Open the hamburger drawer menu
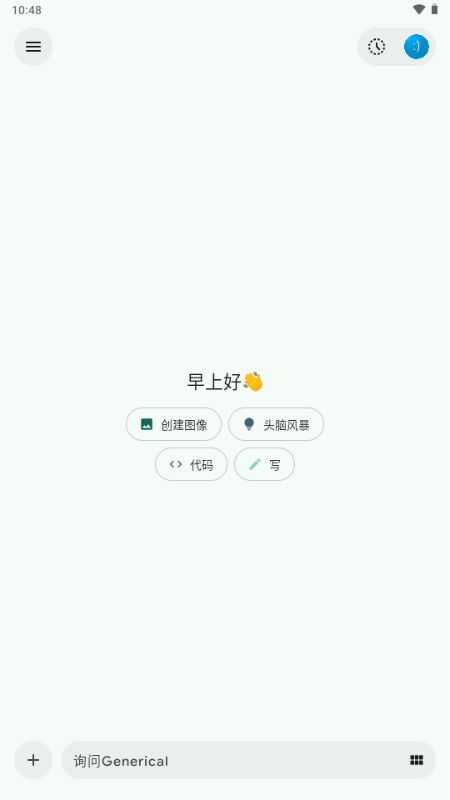450x800 pixels. tap(33, 47)
